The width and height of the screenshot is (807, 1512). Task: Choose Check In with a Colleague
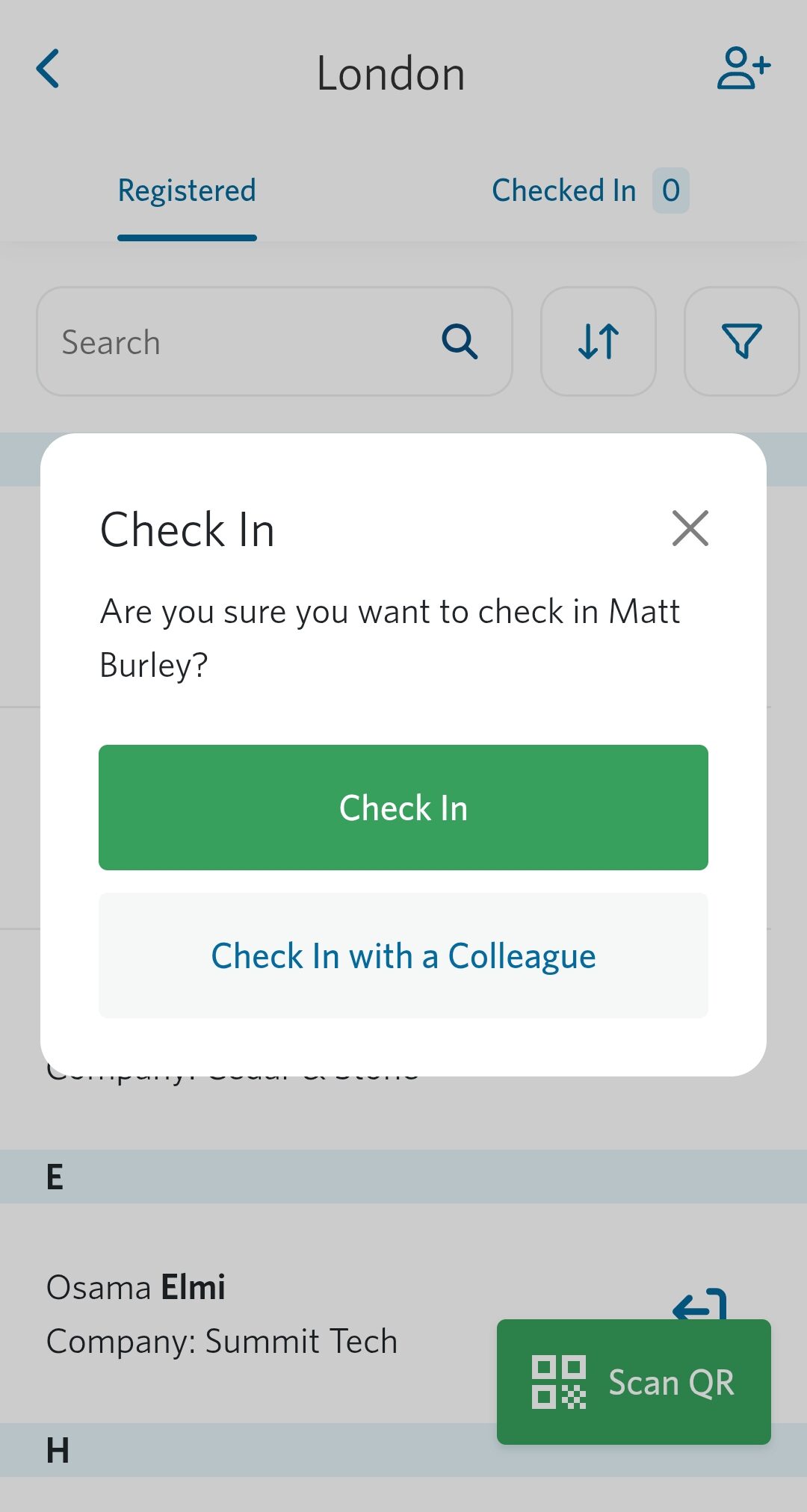point(403,955)
